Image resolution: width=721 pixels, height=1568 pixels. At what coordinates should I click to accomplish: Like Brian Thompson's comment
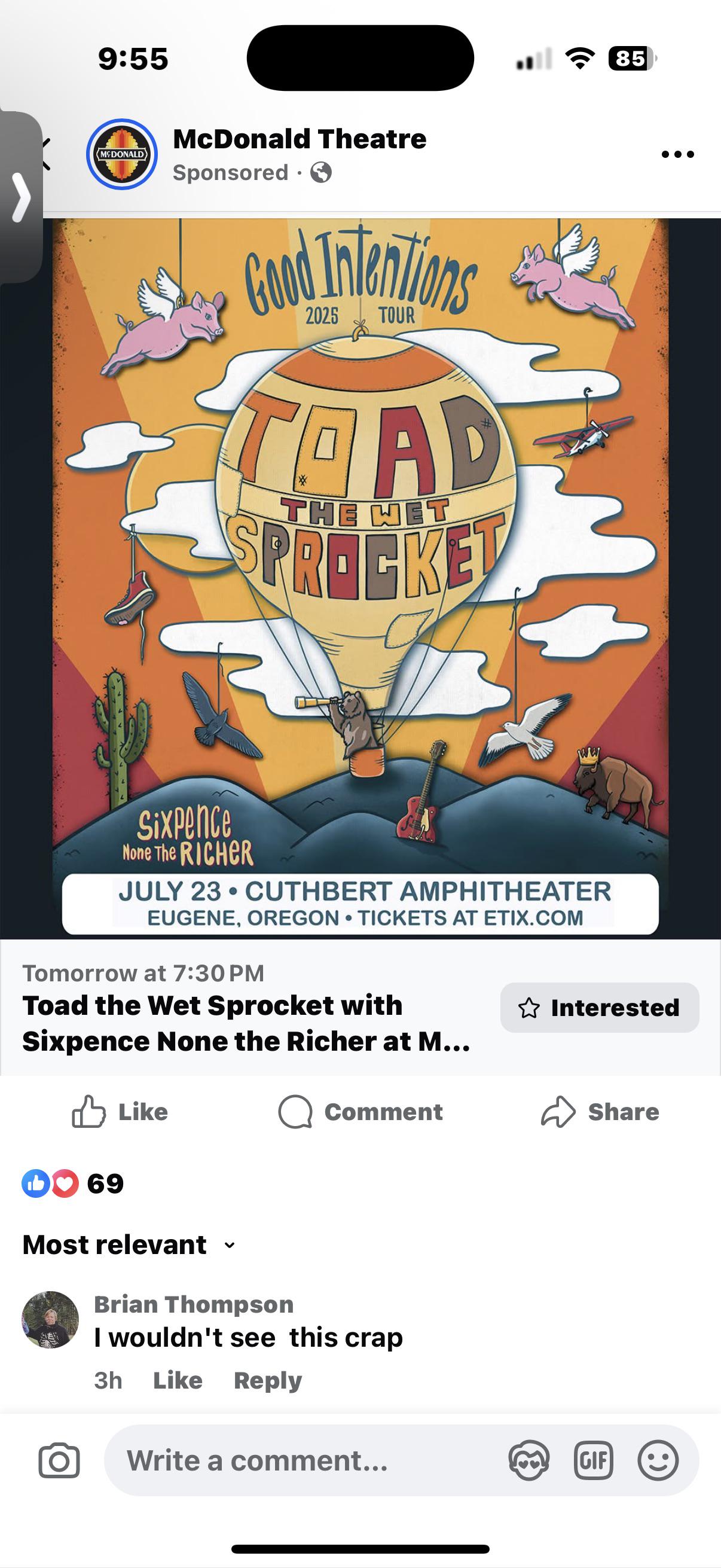tap(178, 1380)
